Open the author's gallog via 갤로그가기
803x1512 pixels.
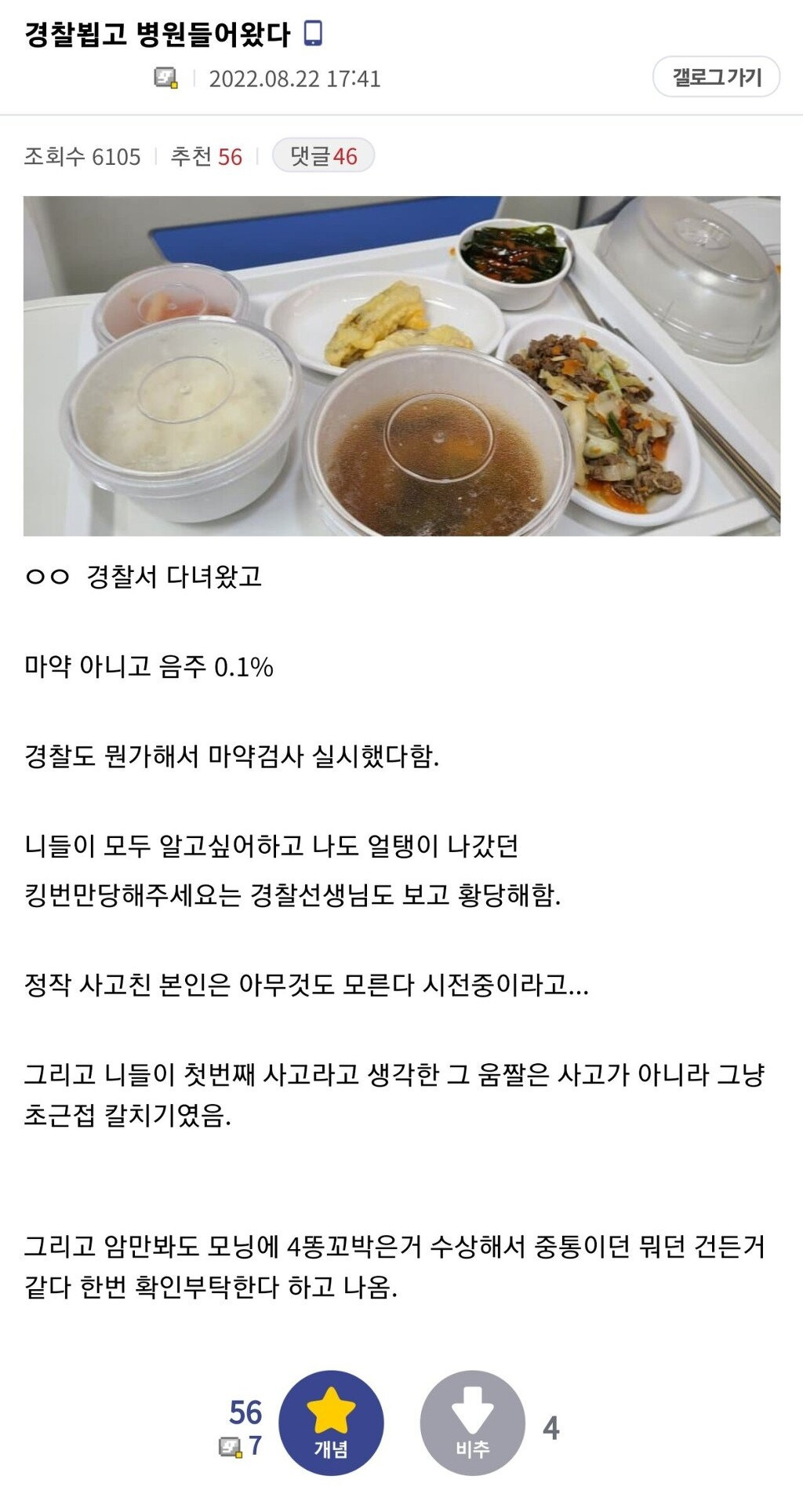716,77
